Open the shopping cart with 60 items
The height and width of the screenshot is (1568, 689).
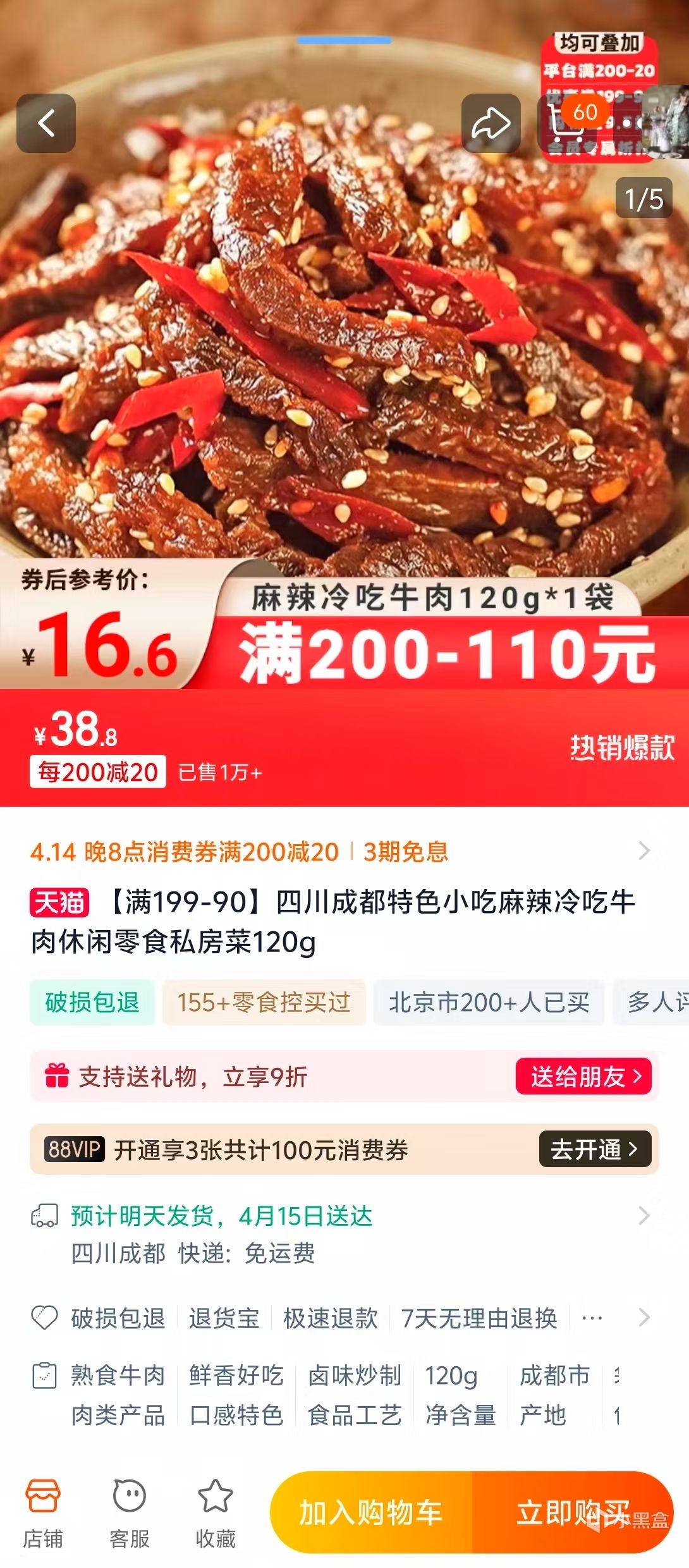point(567,123)
